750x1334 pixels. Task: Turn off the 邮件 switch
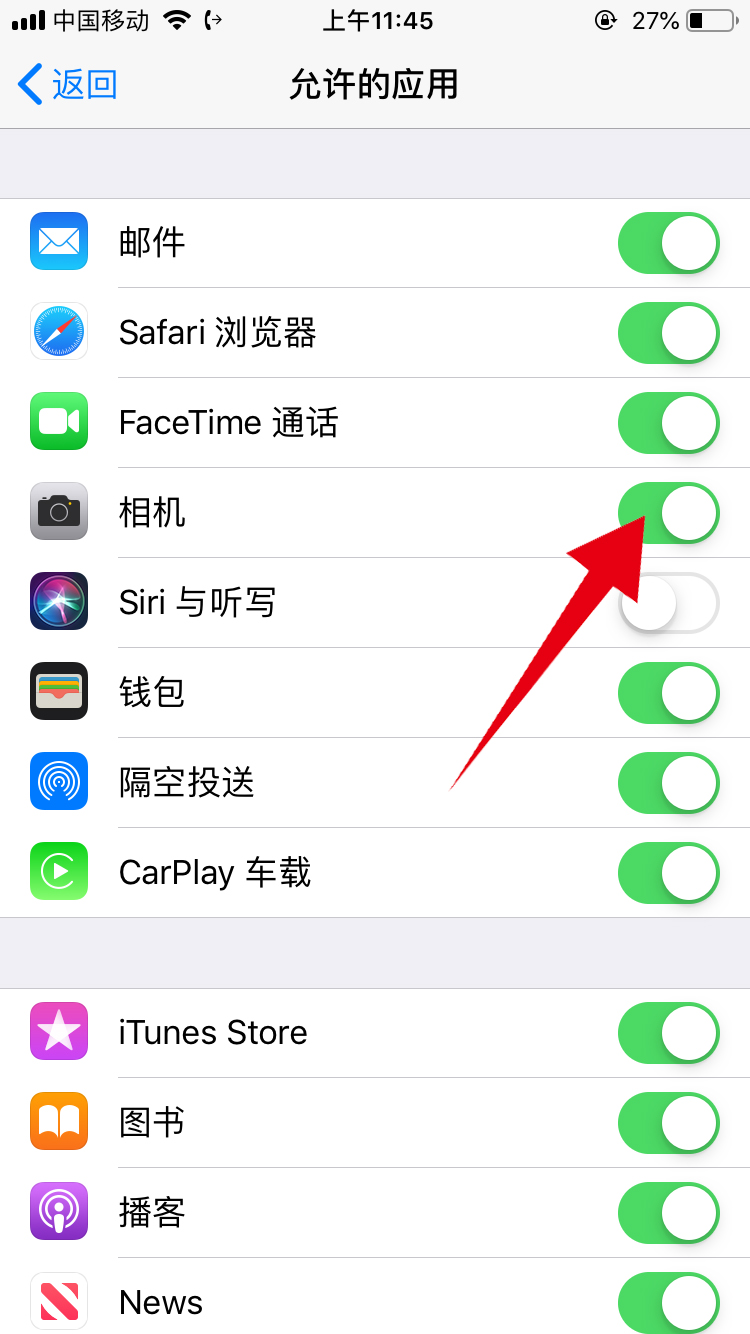pos(668,243)
